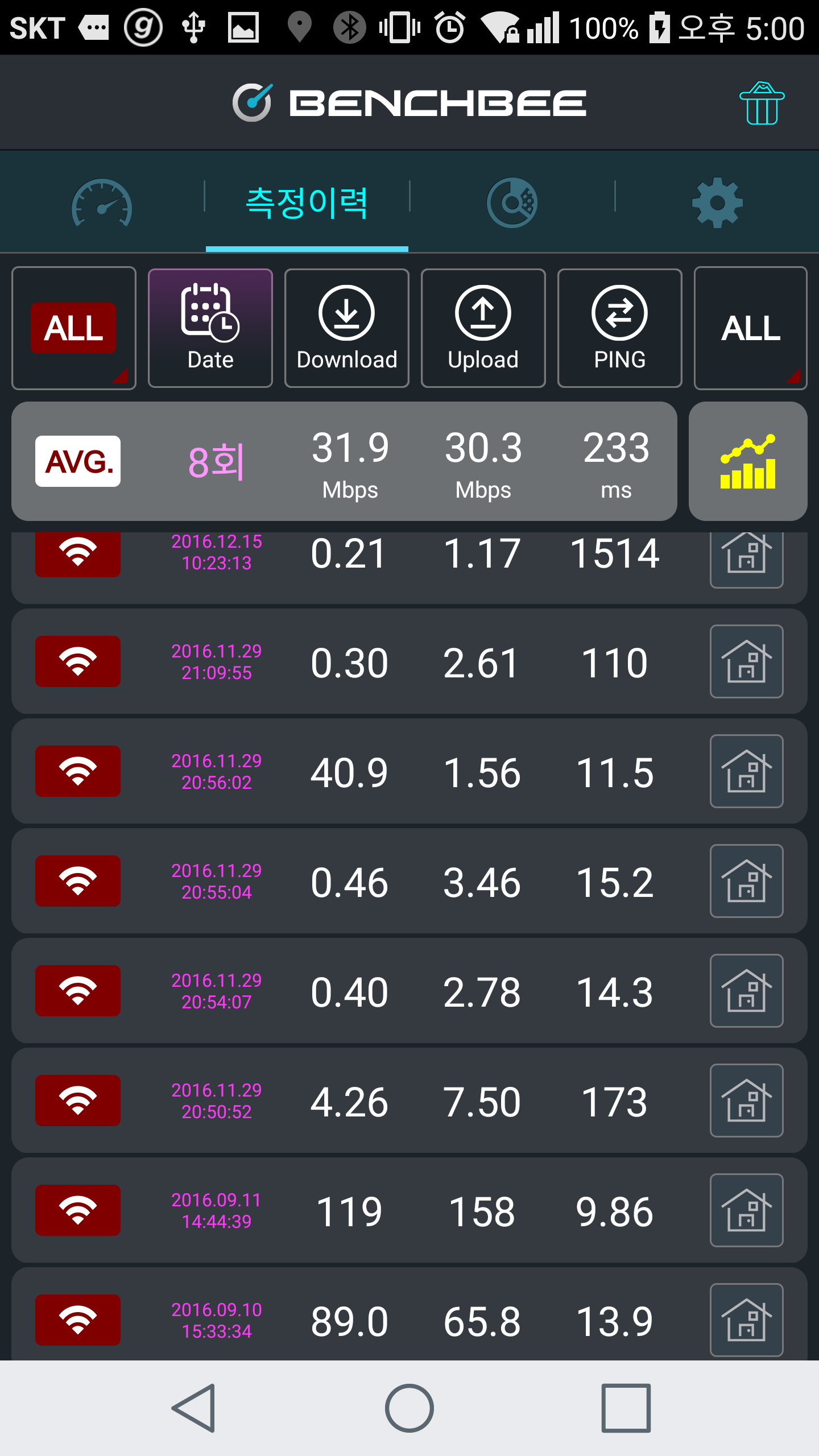
Task: Tap the house icon on 2016.11.29 20:50:52 row
Action: pyautogui.click(x=747, y=1101)
